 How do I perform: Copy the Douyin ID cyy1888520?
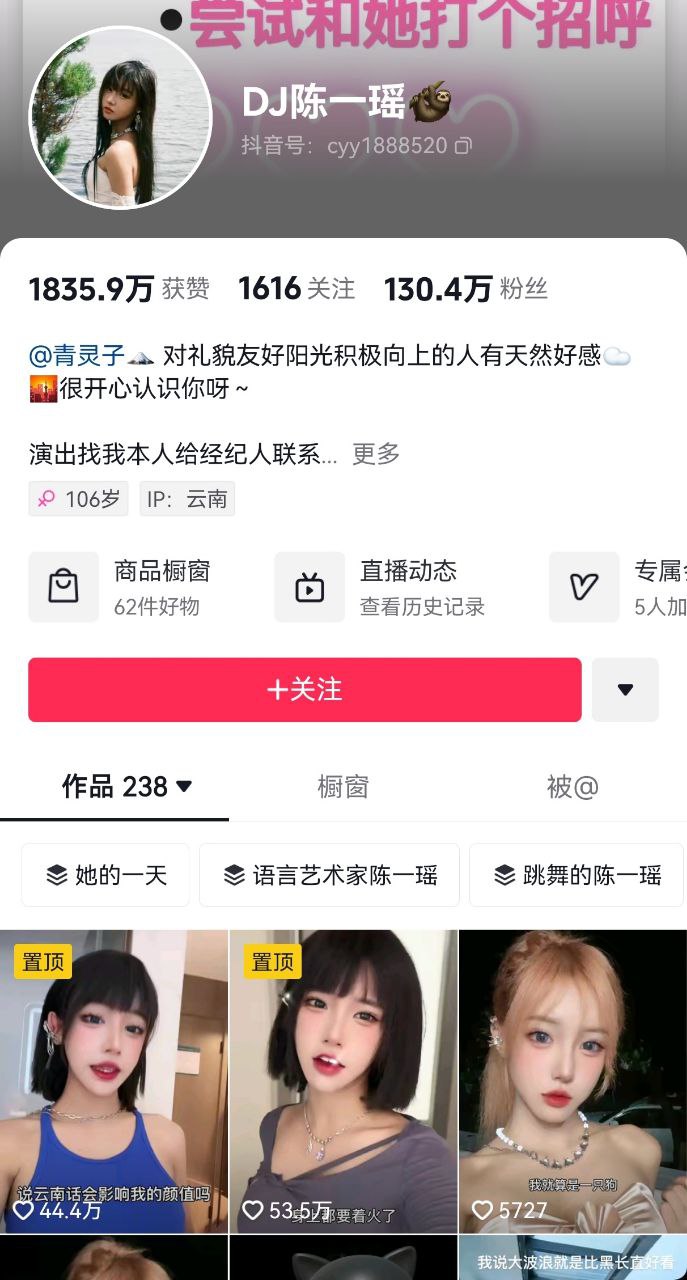click(463, 146)
